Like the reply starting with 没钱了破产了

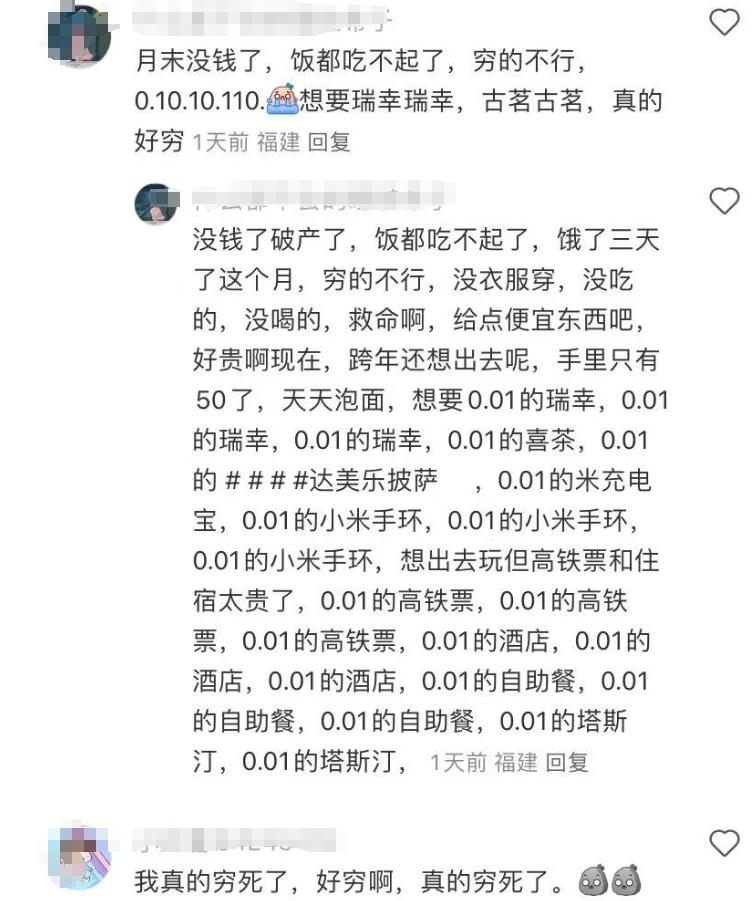pyautogui.click(x=723, y=201)
